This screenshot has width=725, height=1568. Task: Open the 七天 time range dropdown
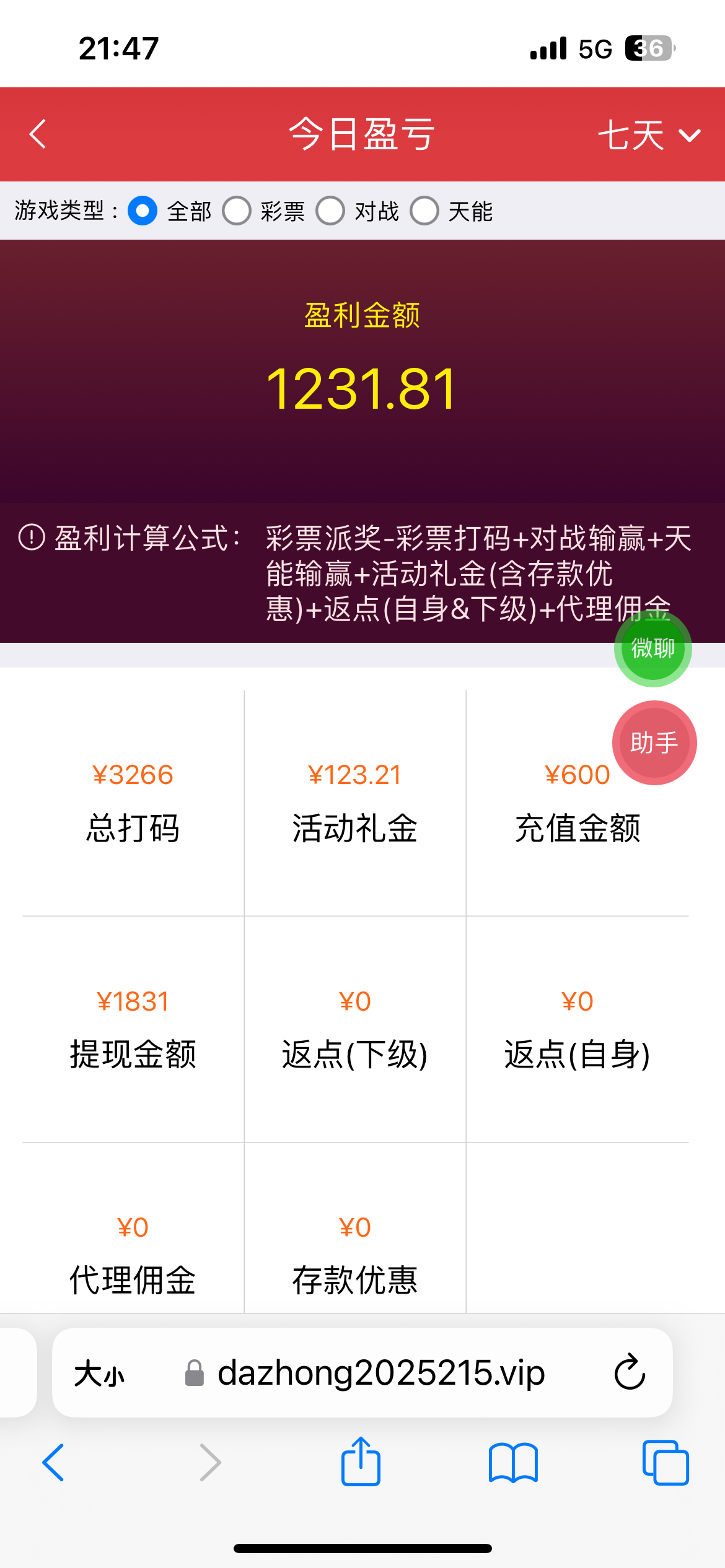click(x=649, y=134)
